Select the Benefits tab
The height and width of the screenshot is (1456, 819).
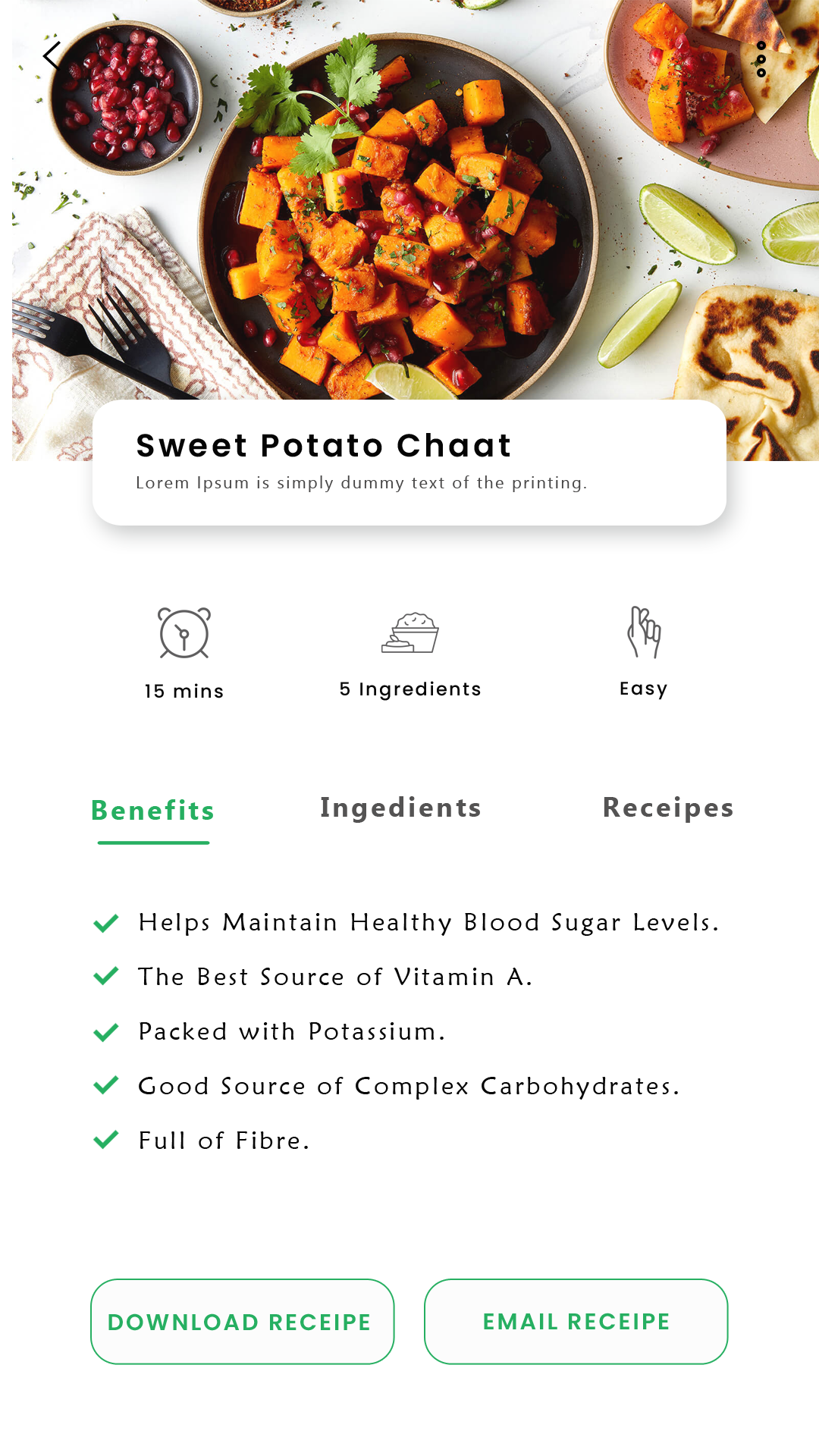[x=153, y=811]
